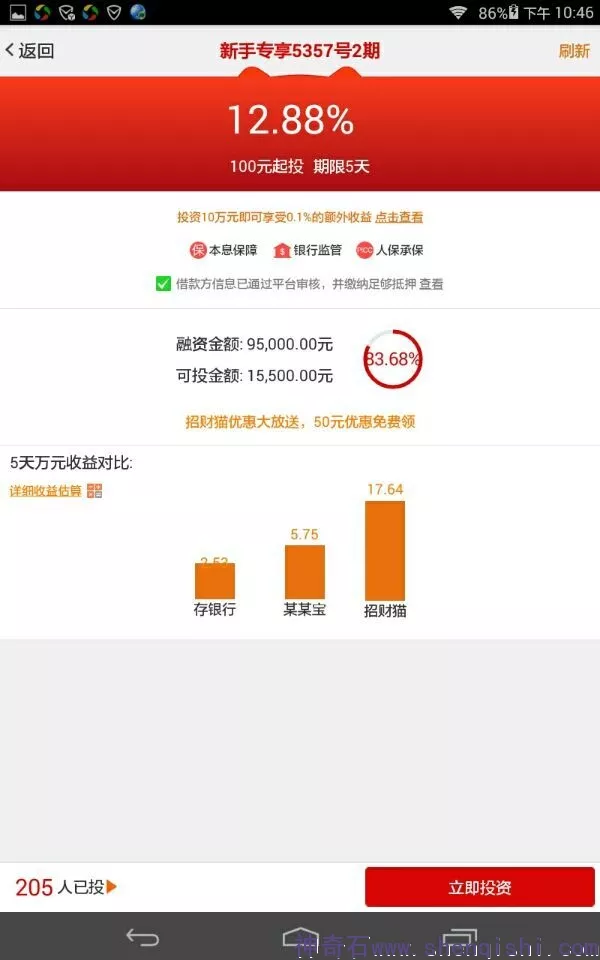Open 详细收益估算 calculator
The width and height of the screenshot is (600, 960).
tap(55, 491)
